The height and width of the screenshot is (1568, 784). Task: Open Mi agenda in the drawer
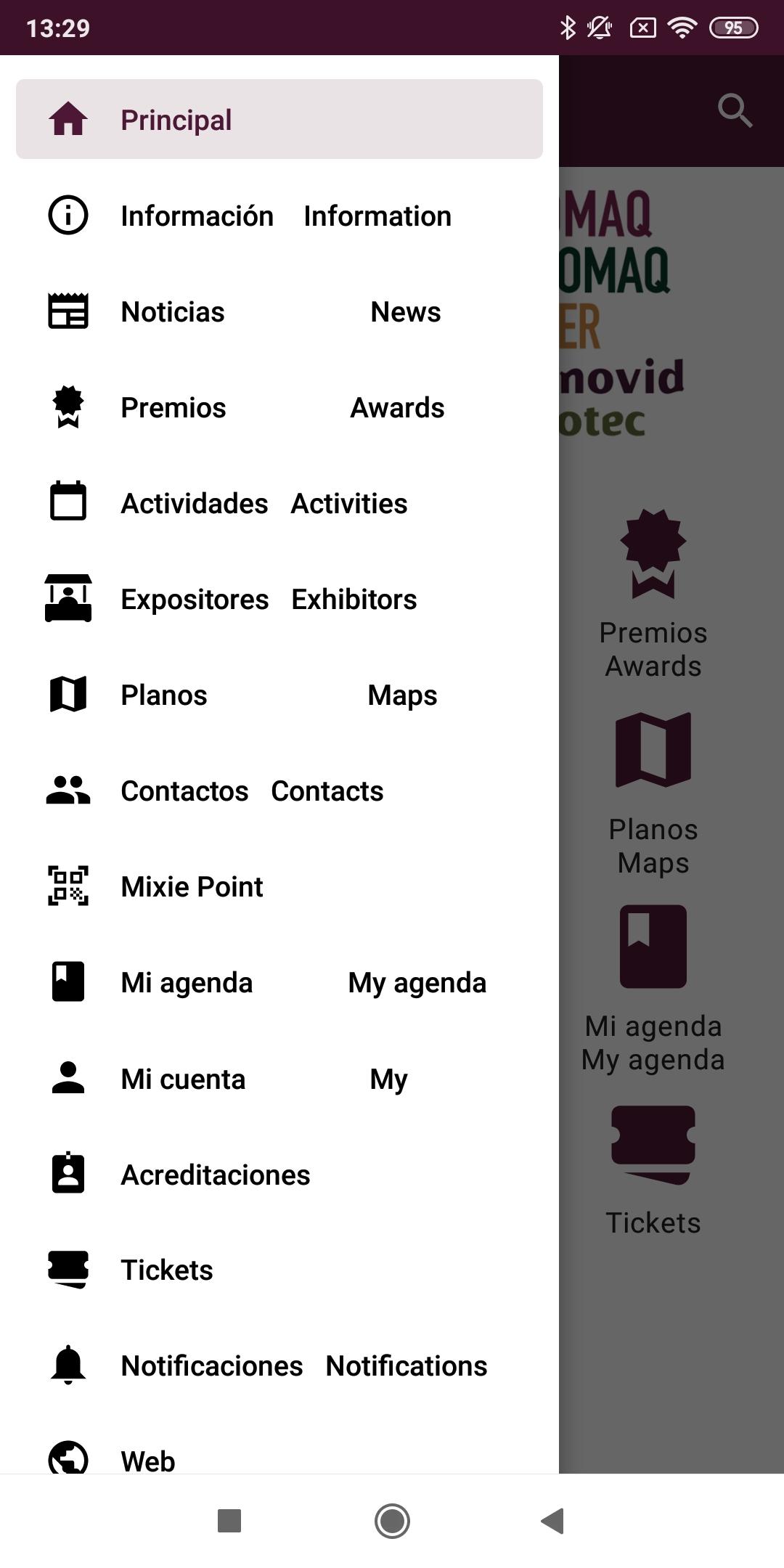click(x=279, y=982)
